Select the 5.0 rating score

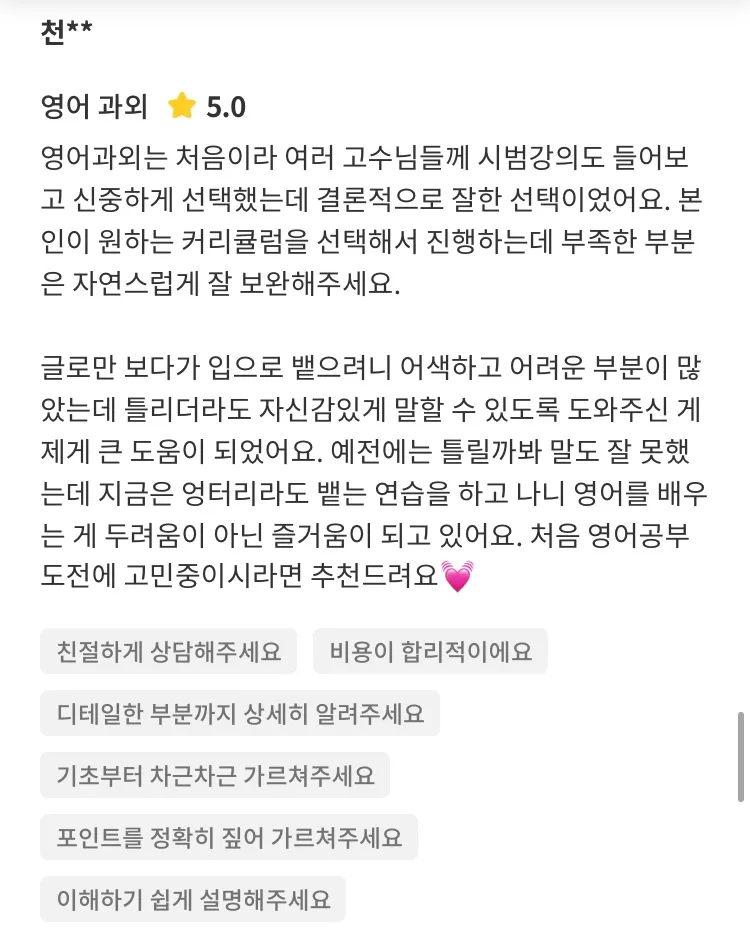click(x=222, y=105)
